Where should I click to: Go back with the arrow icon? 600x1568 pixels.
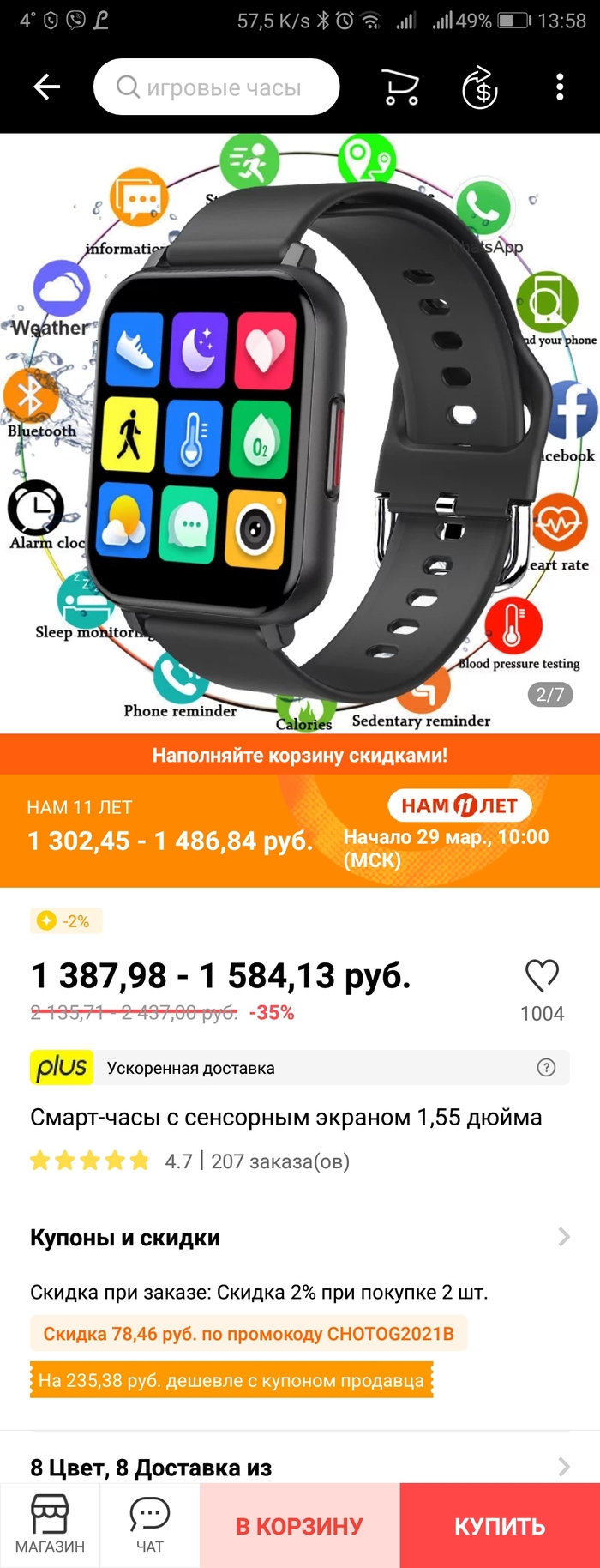tap(46, 87)
